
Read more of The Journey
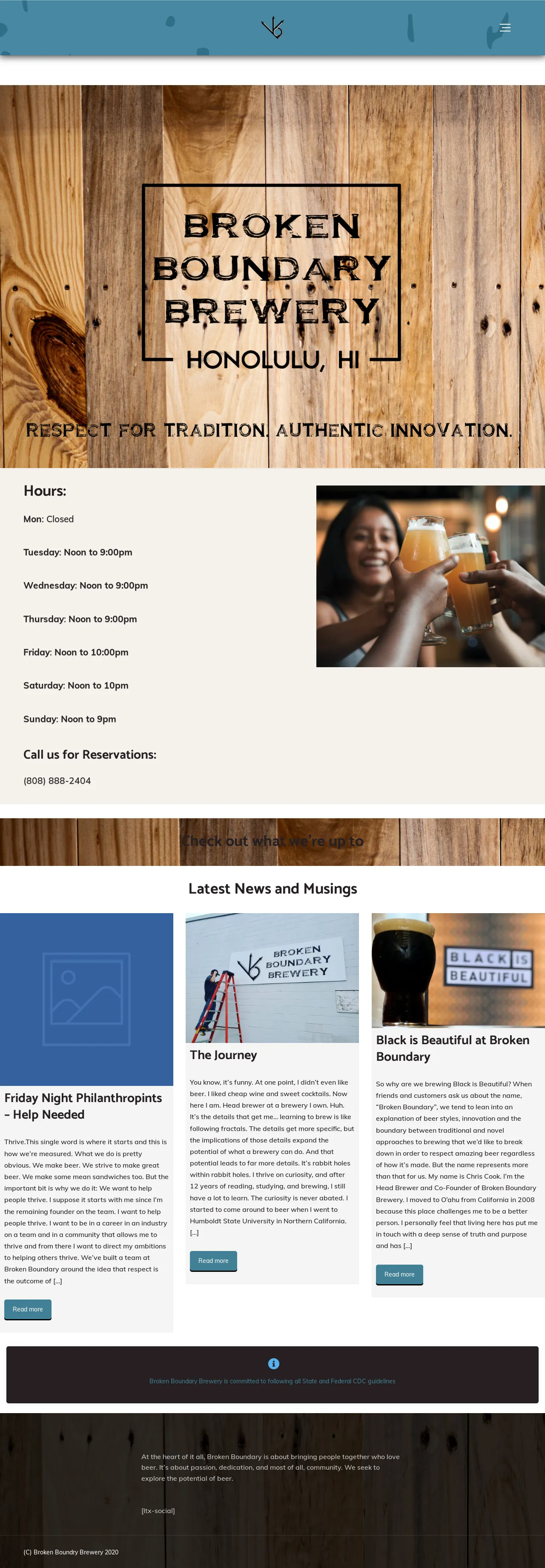pos(213,1260)
